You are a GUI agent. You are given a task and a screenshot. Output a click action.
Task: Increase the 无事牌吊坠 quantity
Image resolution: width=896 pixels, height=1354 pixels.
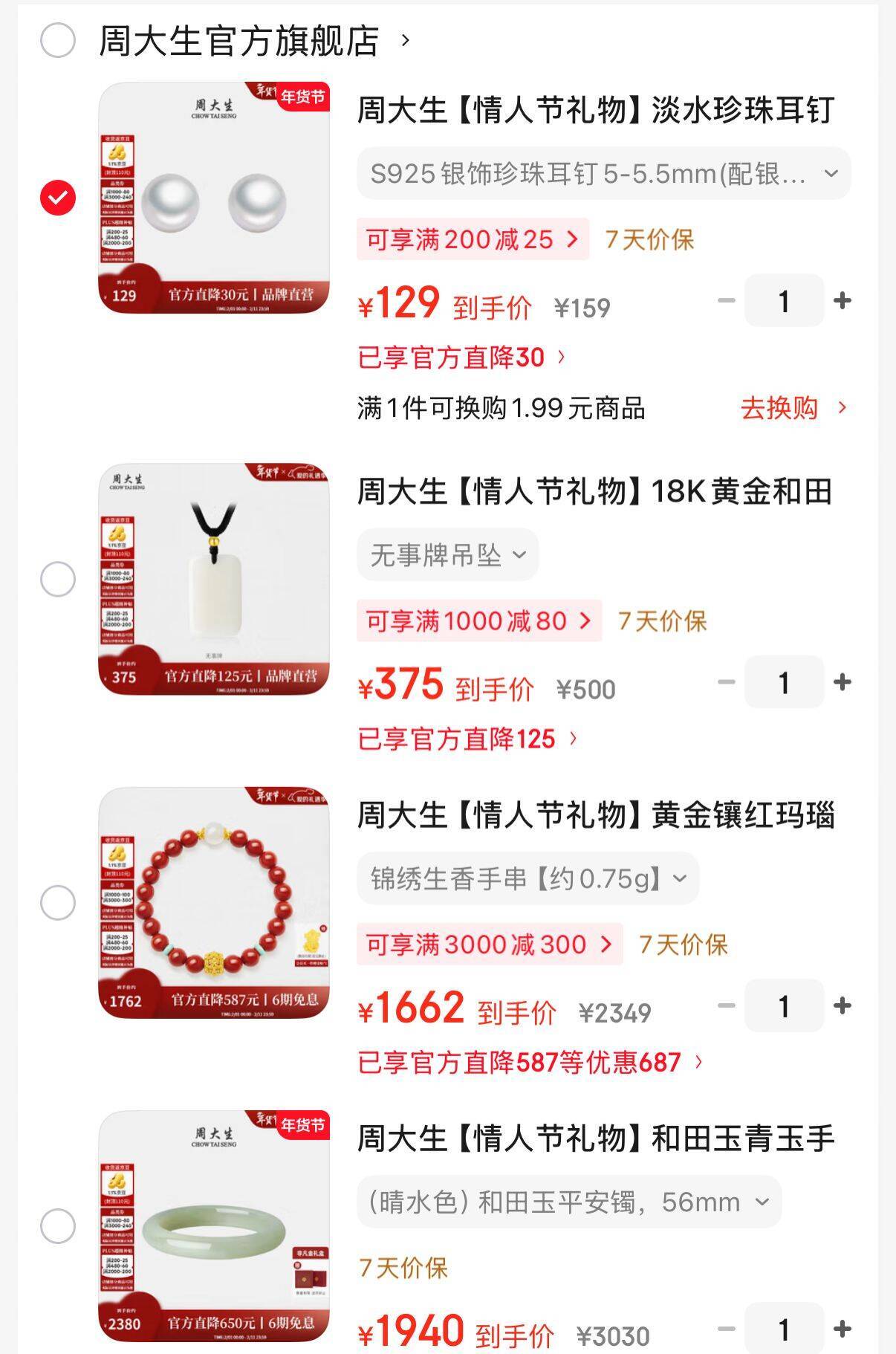[842, 682]
